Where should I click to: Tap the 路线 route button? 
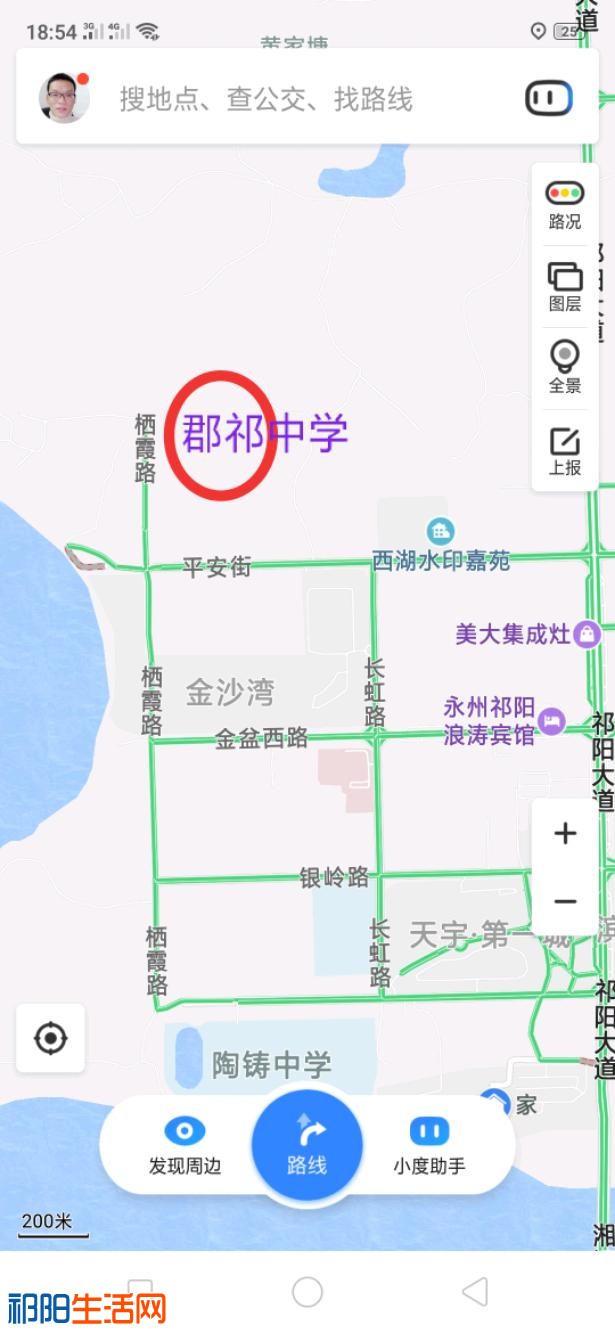307,1144
